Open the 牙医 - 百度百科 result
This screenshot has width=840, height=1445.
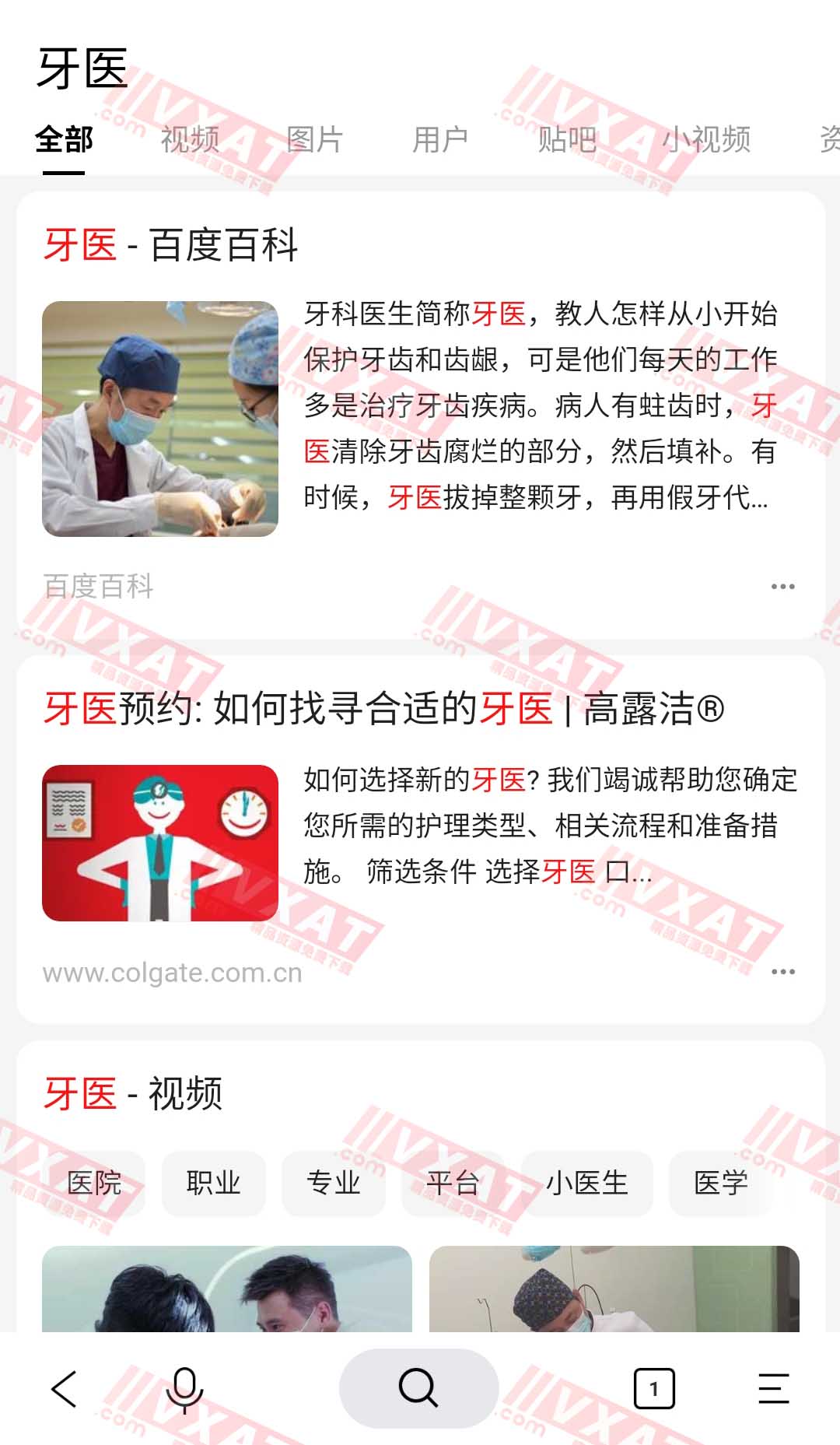171,245
